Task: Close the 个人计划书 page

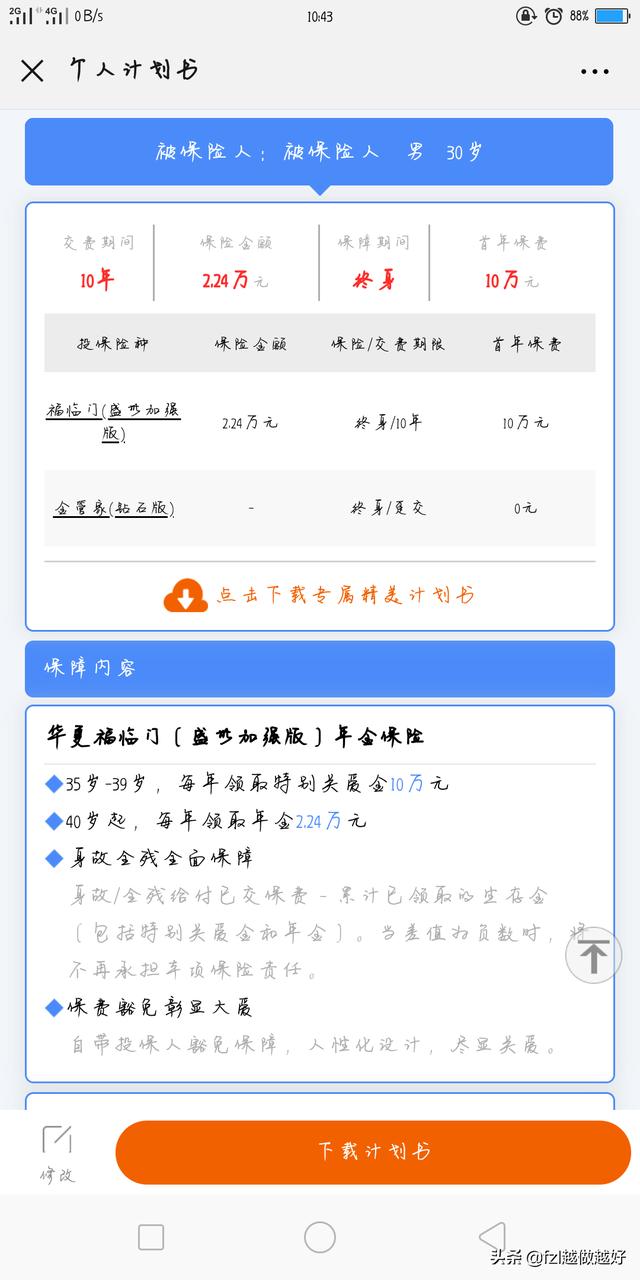Action: pyautogui.click(x=32, y=70)
